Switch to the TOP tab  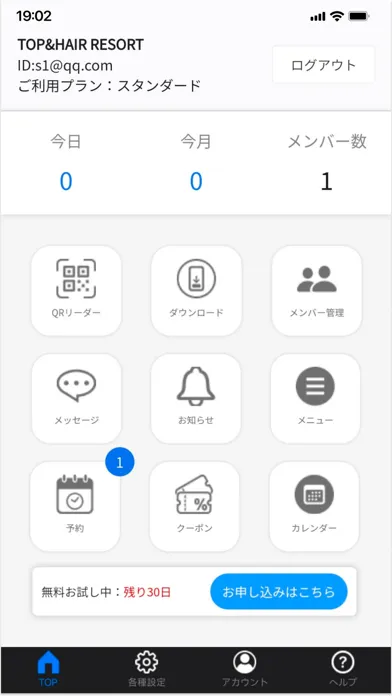[48, 670]
